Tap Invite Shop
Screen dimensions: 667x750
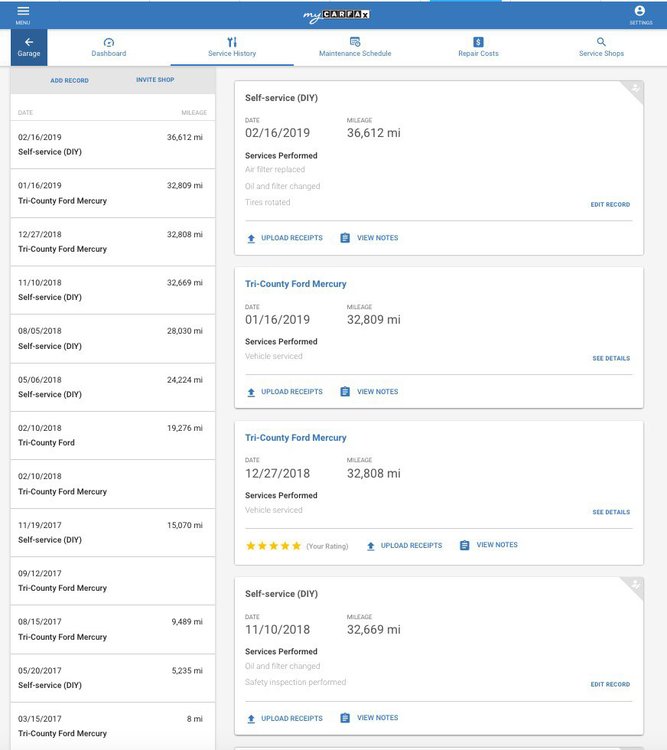point(155,79)
